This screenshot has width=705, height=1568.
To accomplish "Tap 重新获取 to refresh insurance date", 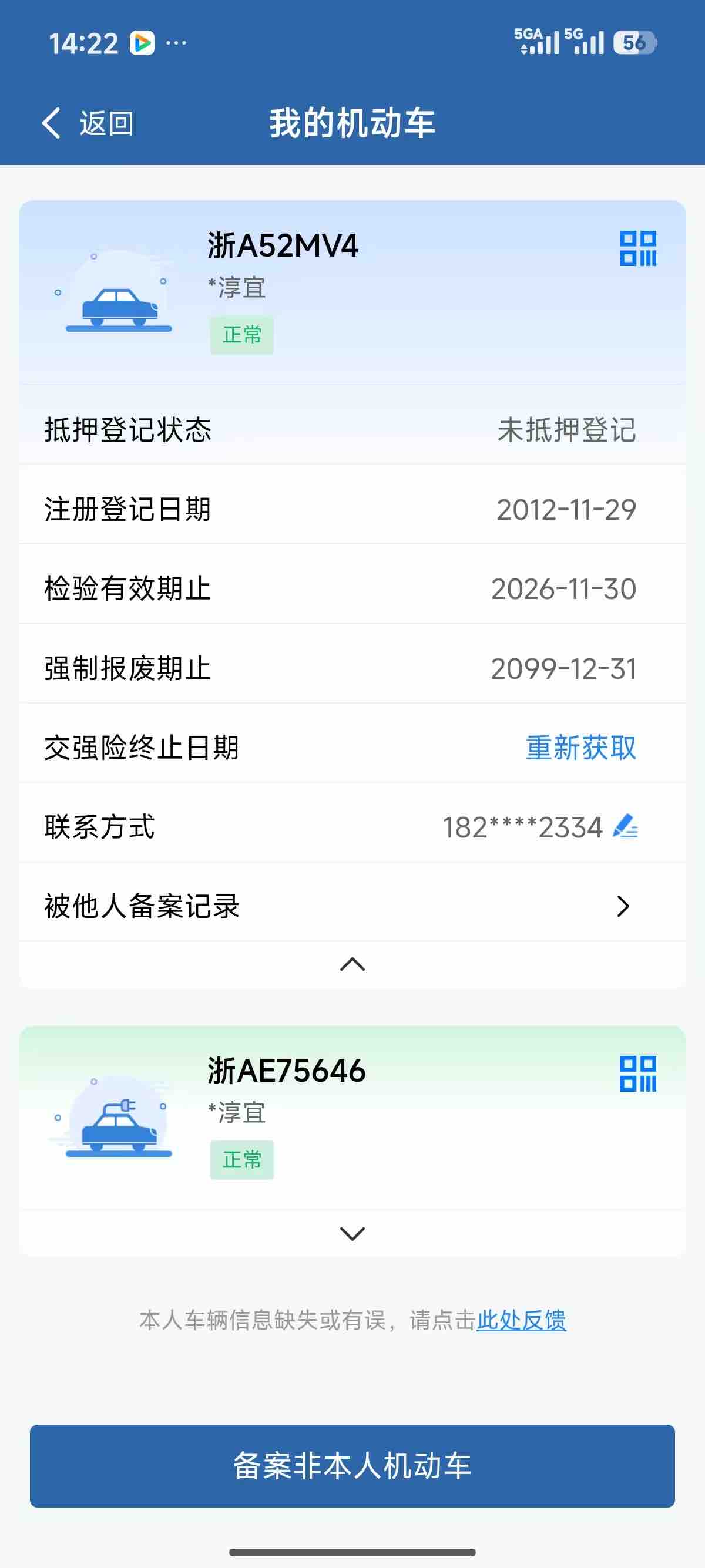I will 580,748.
